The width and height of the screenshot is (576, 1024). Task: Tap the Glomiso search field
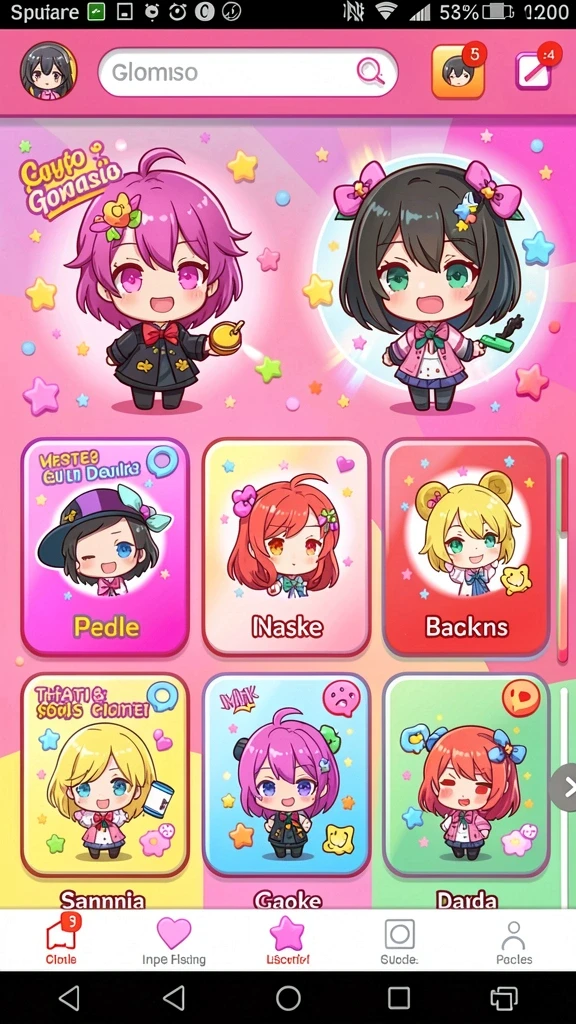tap(248, 72)
